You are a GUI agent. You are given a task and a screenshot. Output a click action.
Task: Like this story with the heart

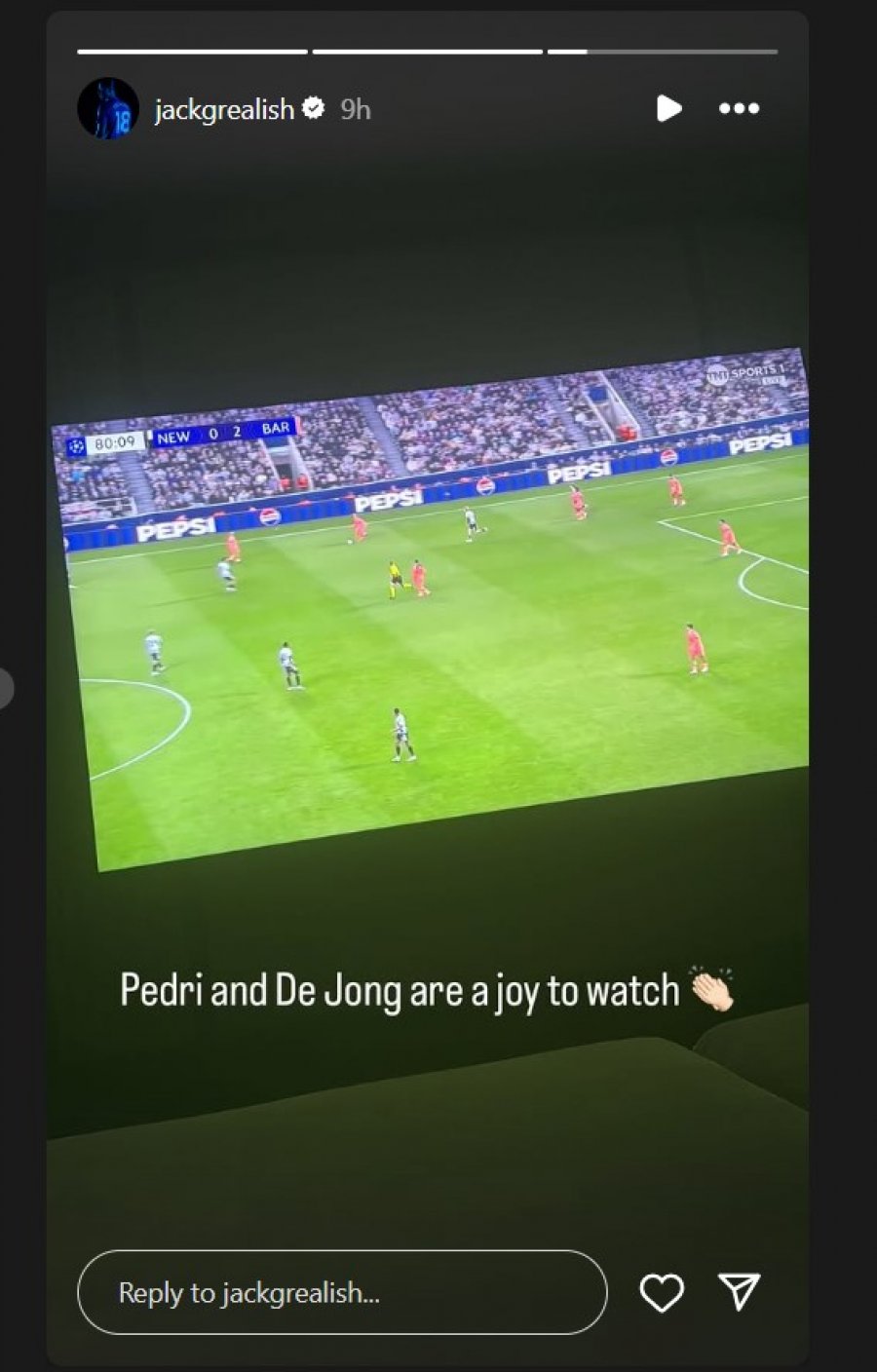click(x=661, y=1293)
